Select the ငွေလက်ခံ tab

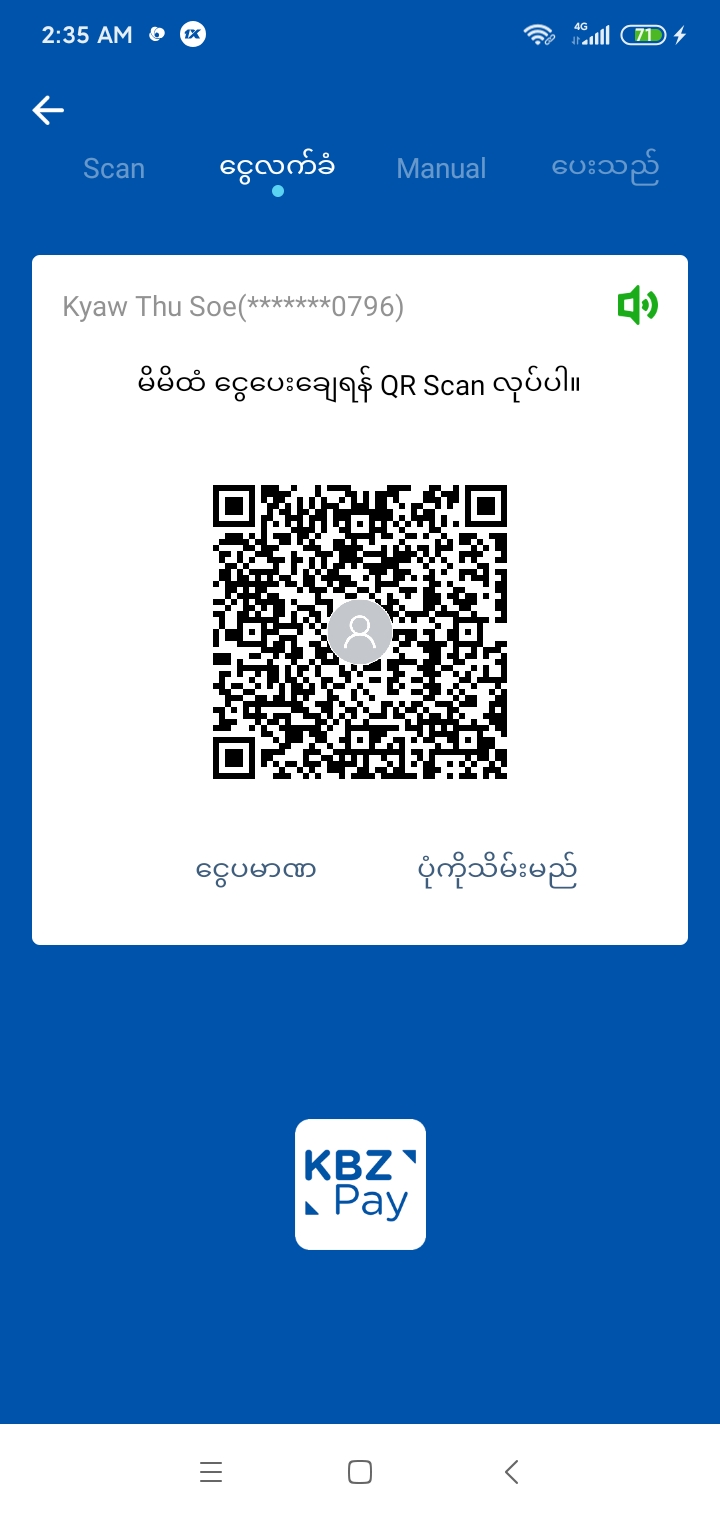point(277,167)
